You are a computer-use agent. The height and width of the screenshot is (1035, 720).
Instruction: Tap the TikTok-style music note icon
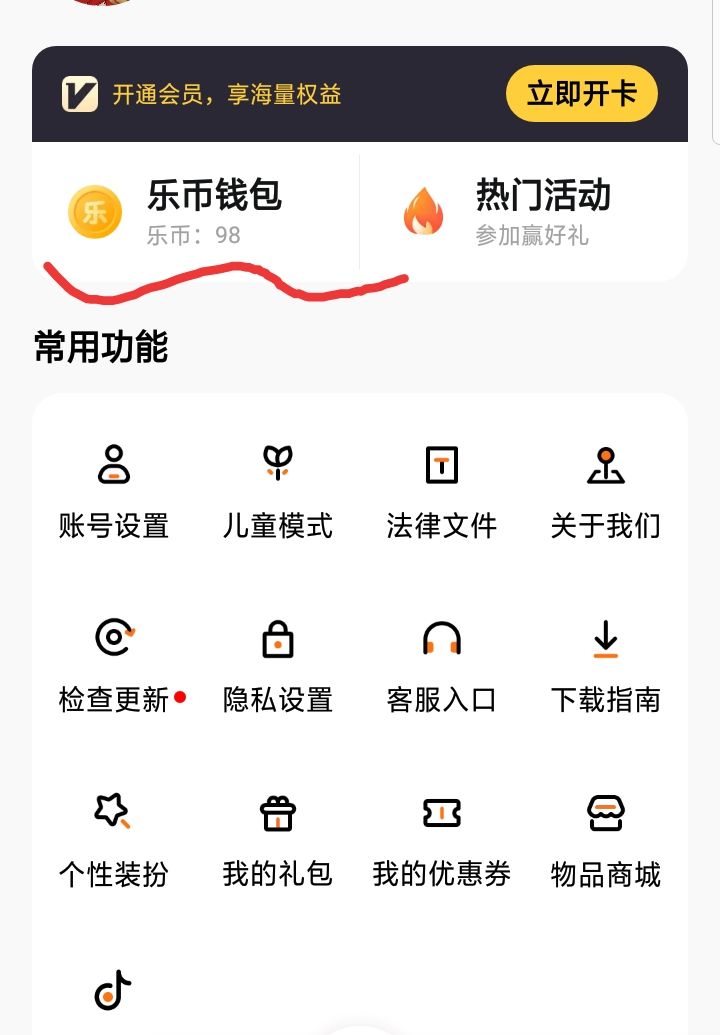point(113,990)
